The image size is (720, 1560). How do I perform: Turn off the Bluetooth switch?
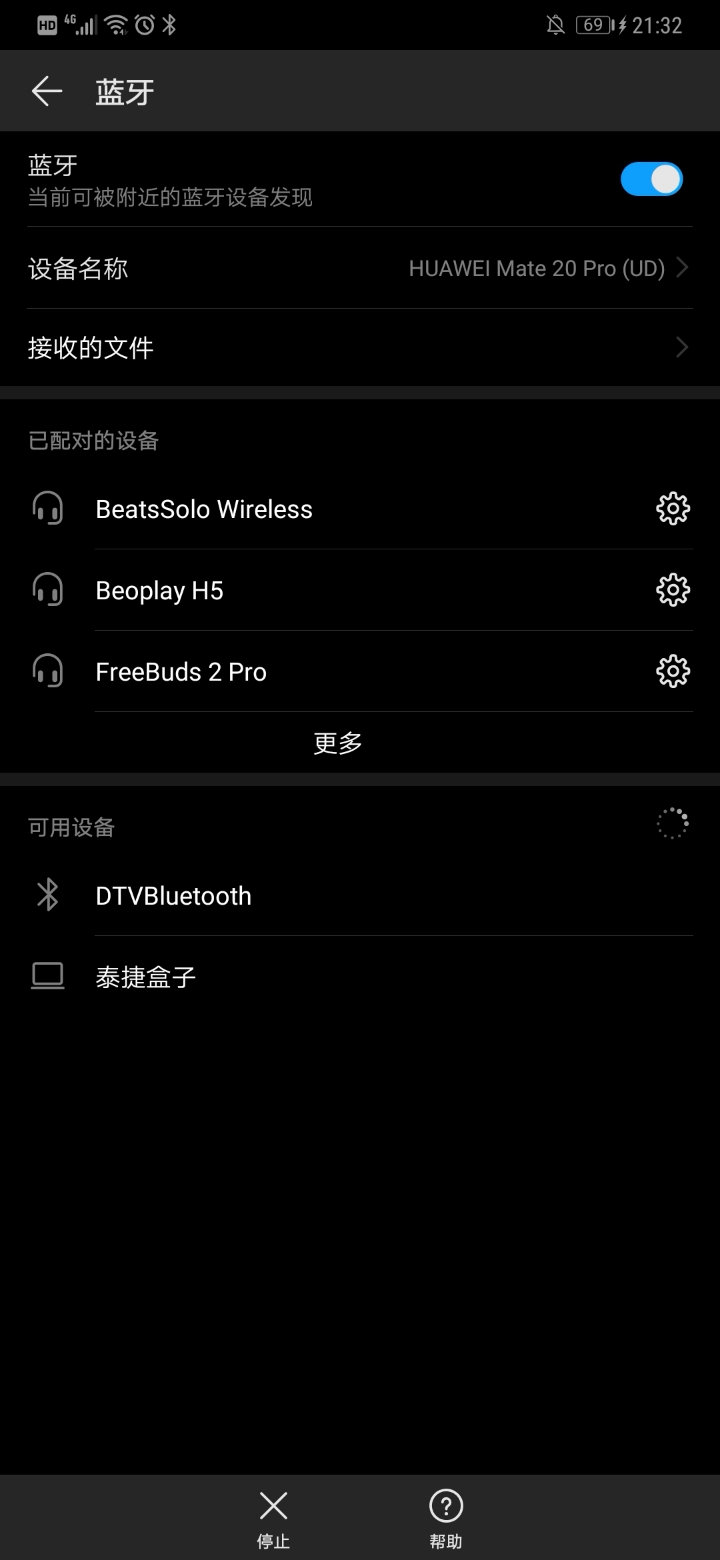click(651, 180)
